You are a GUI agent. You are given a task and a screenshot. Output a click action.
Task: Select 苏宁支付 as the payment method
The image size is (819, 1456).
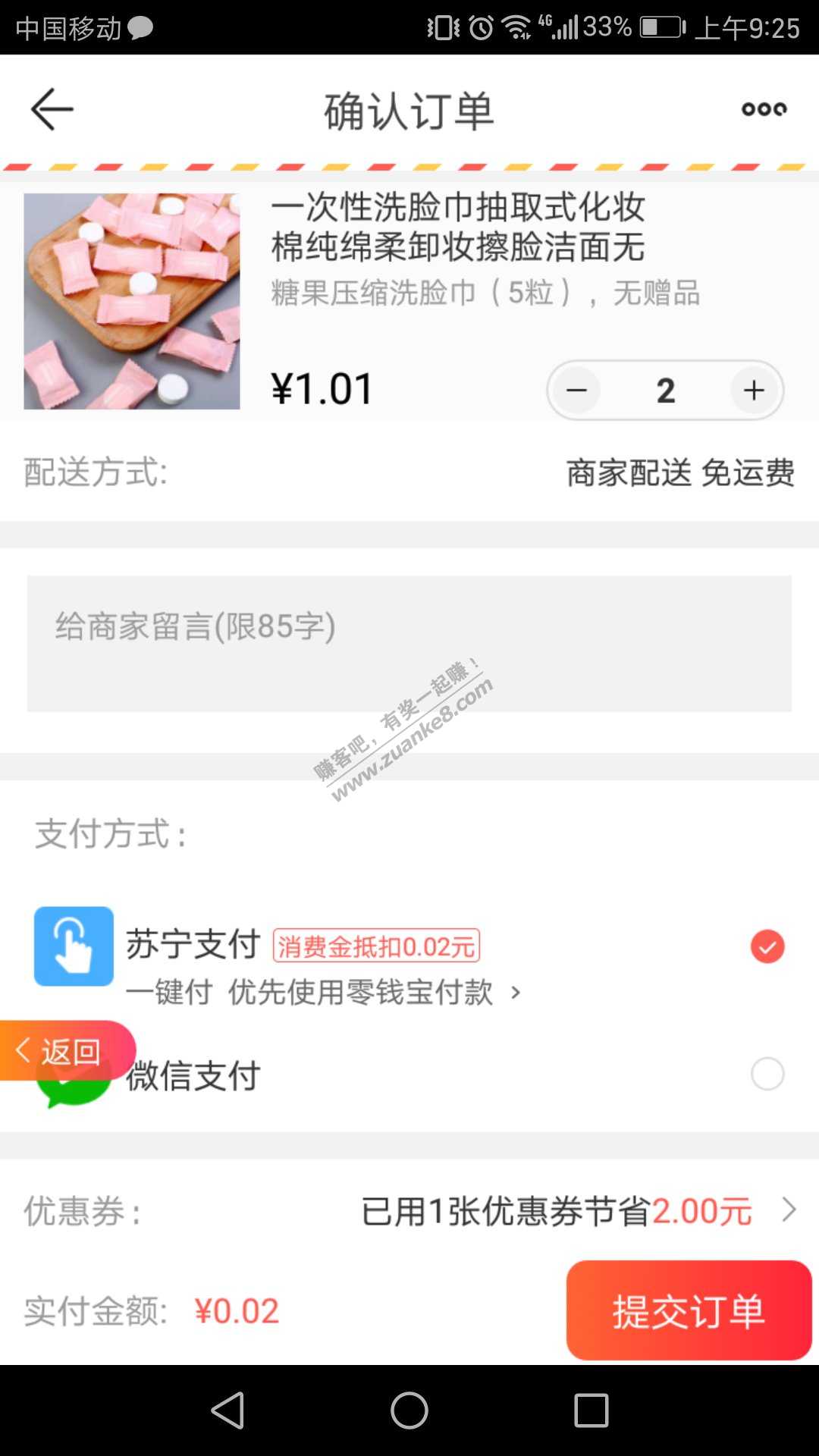pyautogui.click(x=767, y=946)
